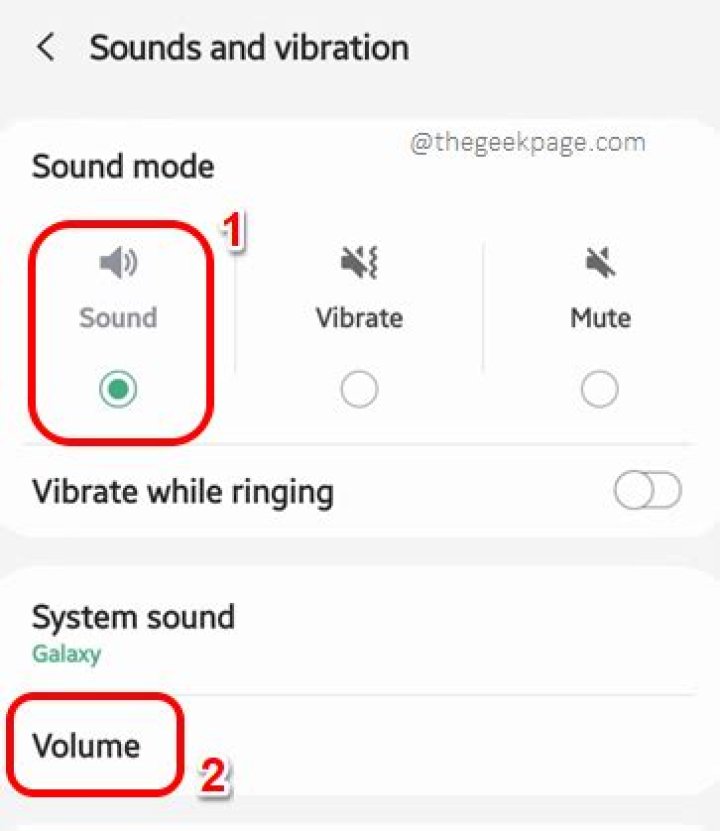Enable Vibrate while ringing switch
The height and width of the screenshot is (831, 720).
pos(648,491)
